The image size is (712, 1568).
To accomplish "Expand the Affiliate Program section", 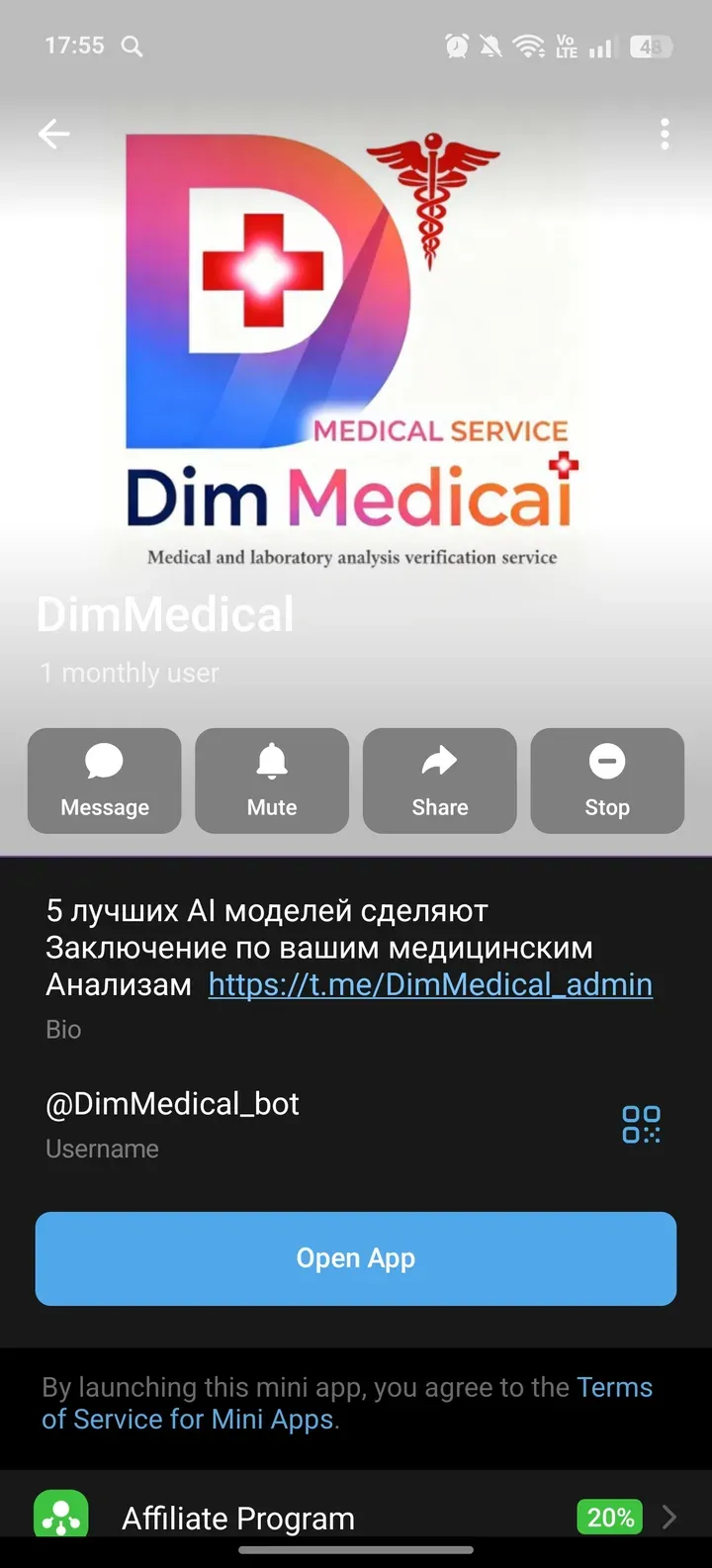I will pyautogui.click(x=237, y=1517).
